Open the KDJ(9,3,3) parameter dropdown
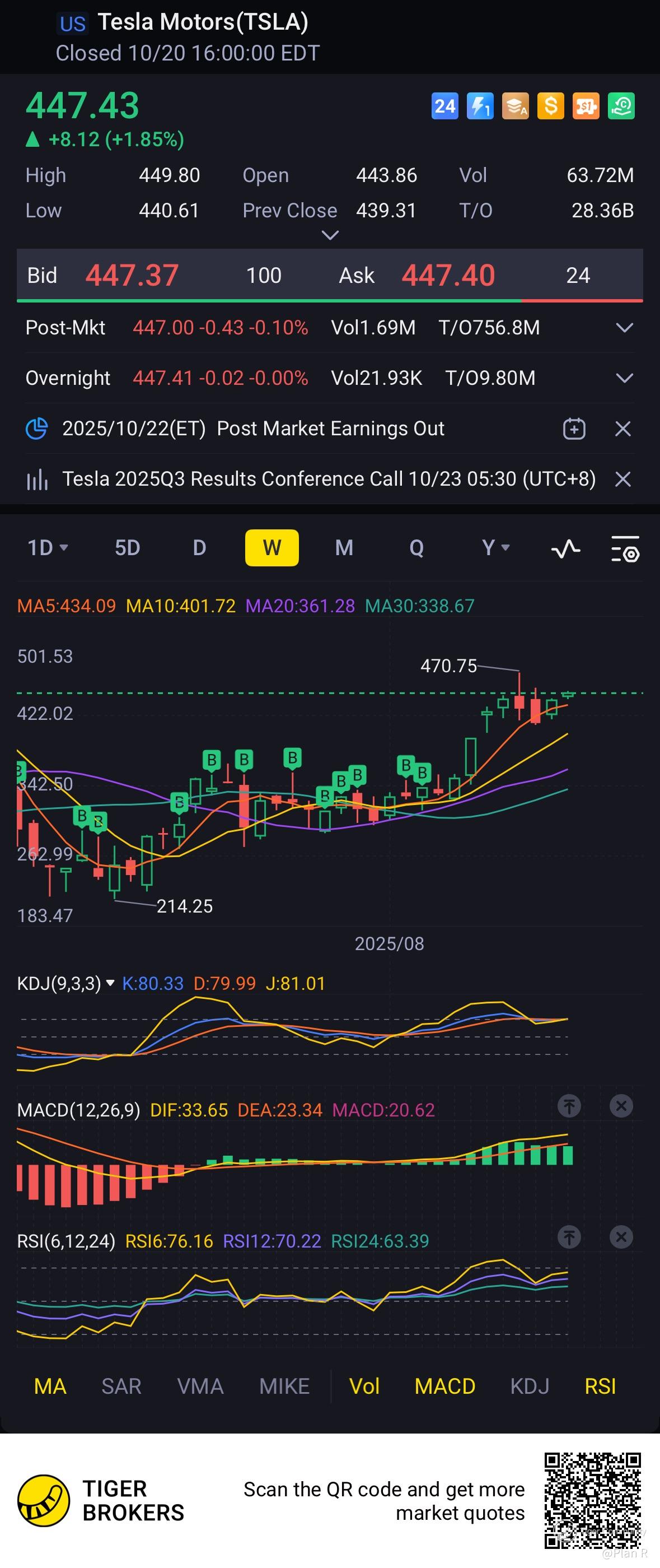 [110, 983]
